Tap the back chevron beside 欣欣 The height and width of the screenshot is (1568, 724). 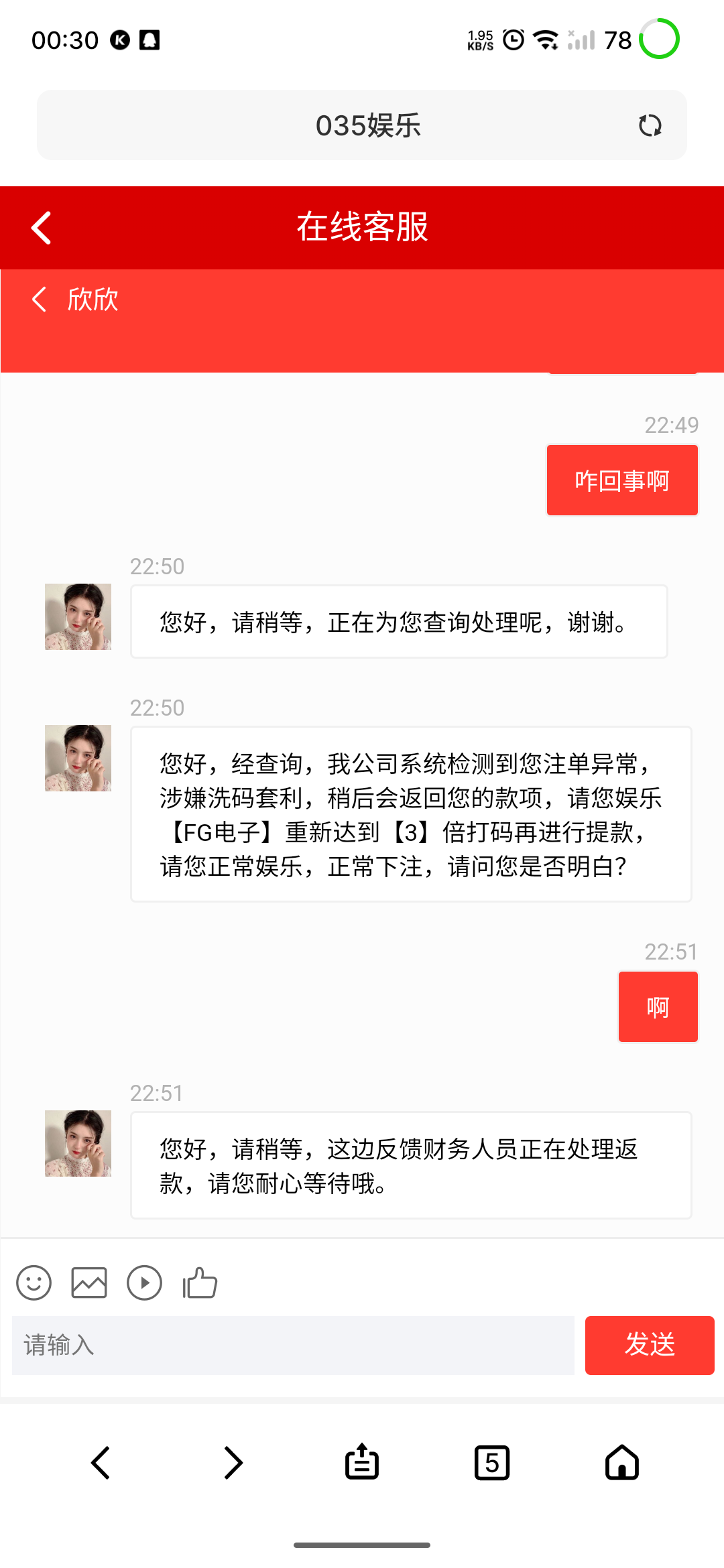coord(40,299)
